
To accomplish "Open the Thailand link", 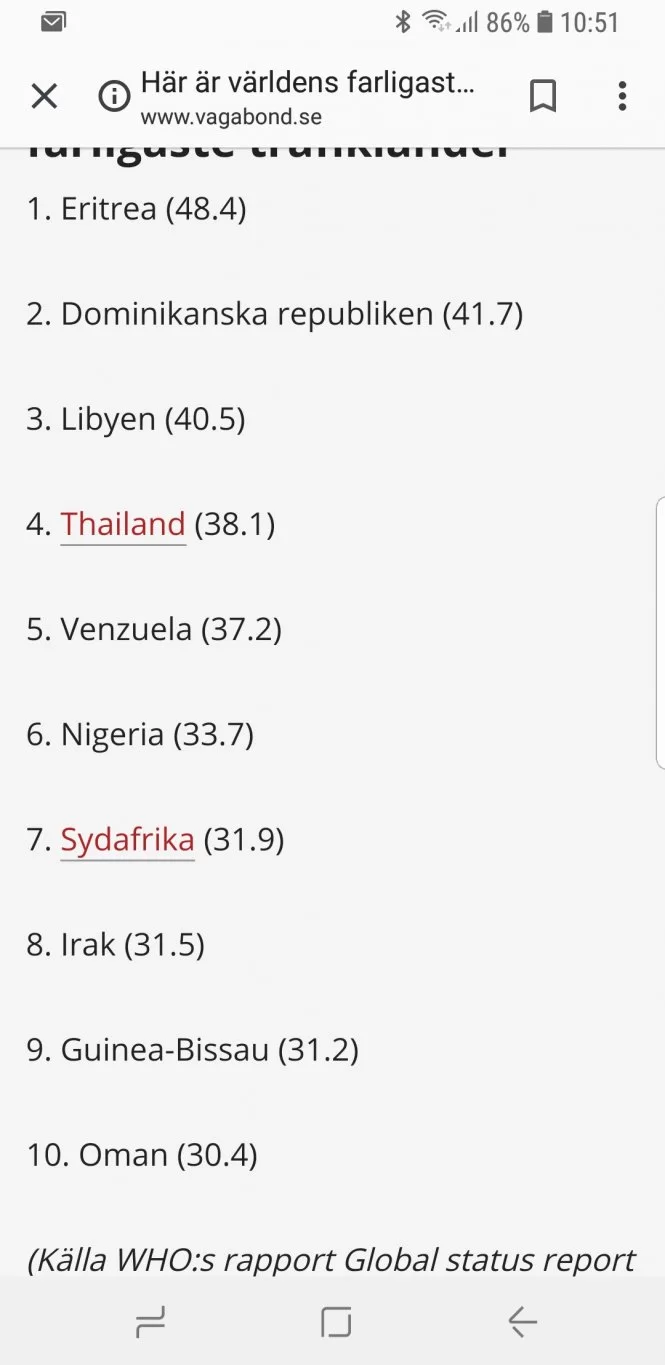I will 123,524.
